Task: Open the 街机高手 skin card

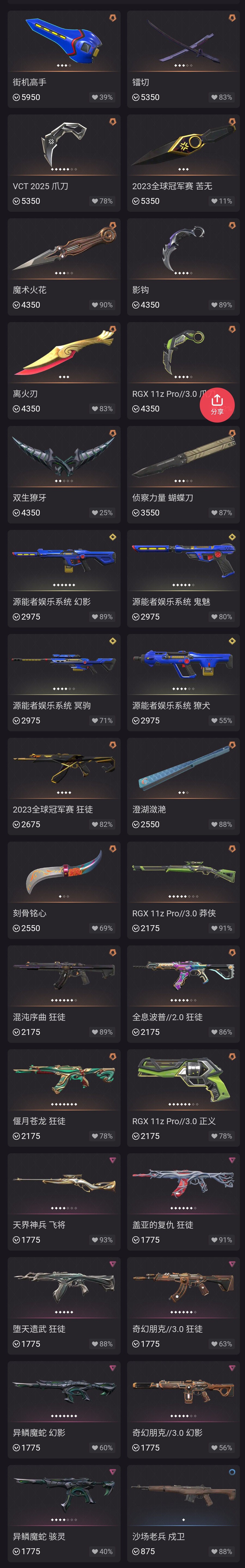Action: 64,59
